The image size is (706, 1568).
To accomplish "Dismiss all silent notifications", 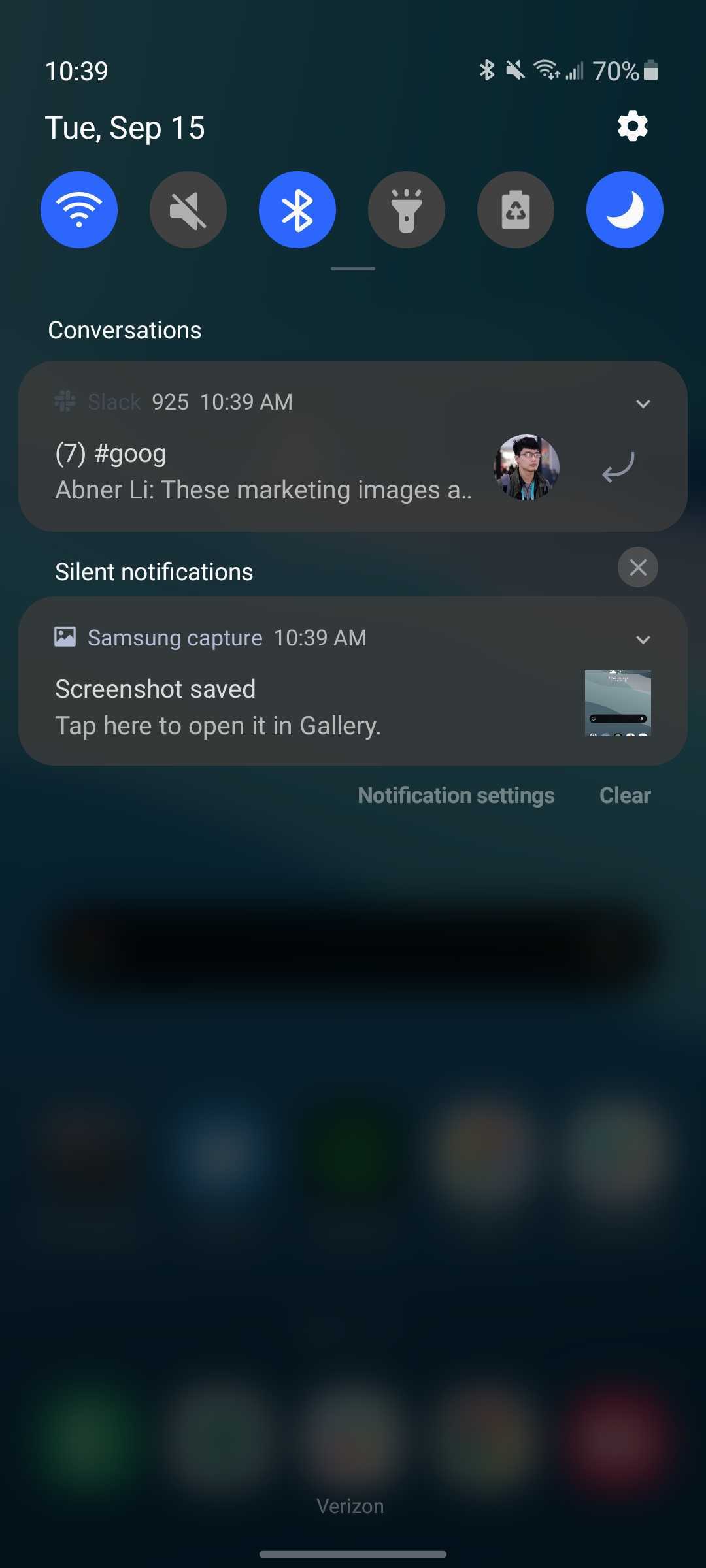I will coord(638,567).
